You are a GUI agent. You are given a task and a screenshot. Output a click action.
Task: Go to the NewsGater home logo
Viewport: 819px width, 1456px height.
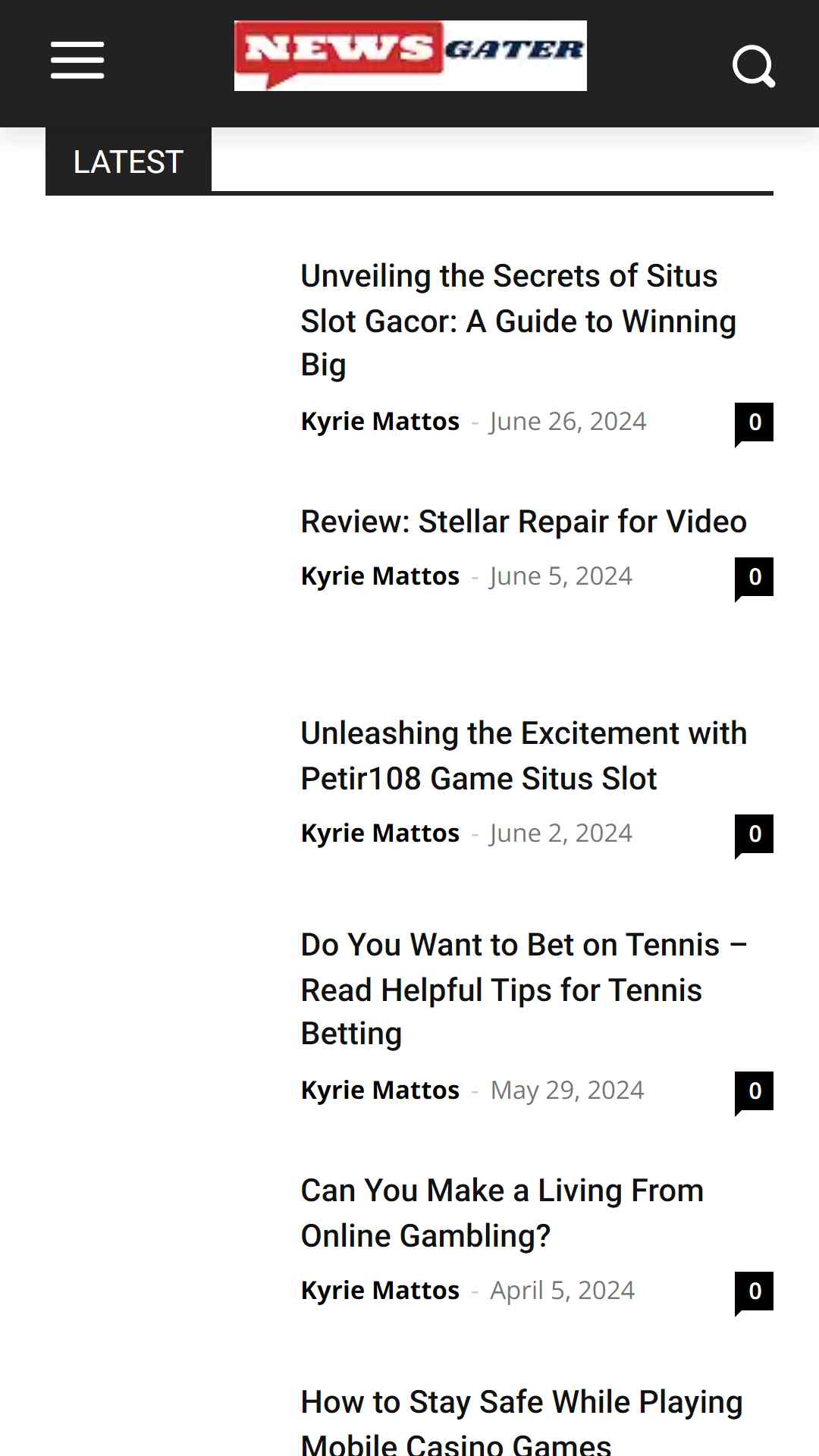coord(410,55)
